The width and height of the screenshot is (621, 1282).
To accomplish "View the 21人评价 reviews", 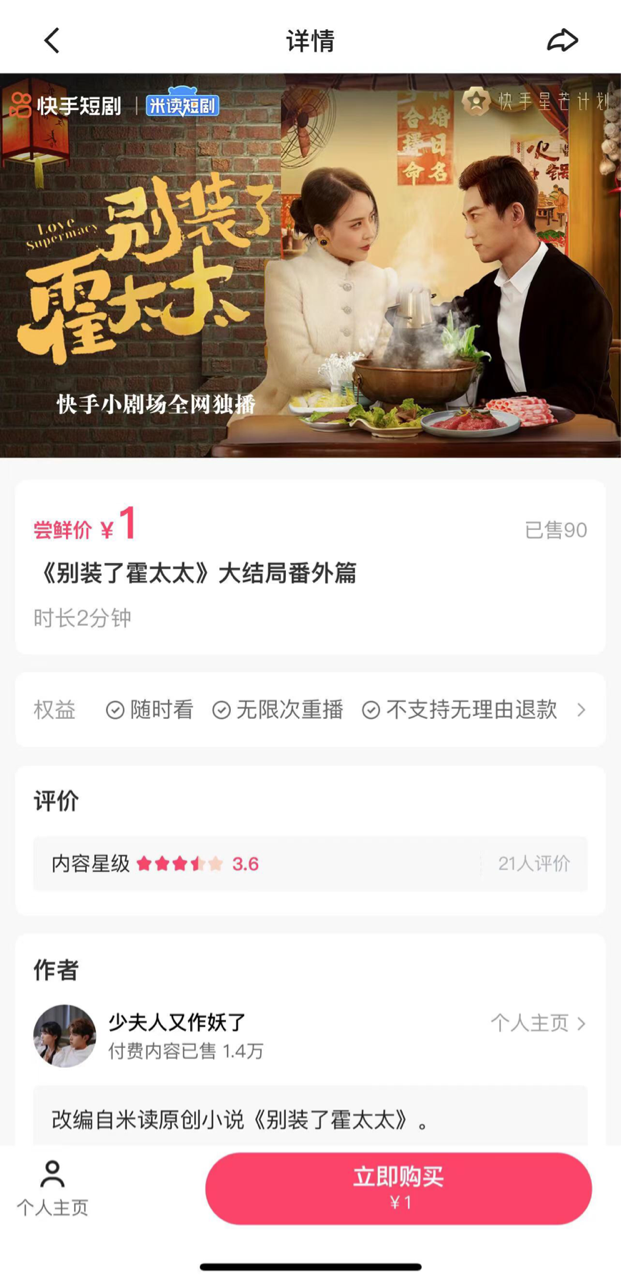I will tap(534, 864).
